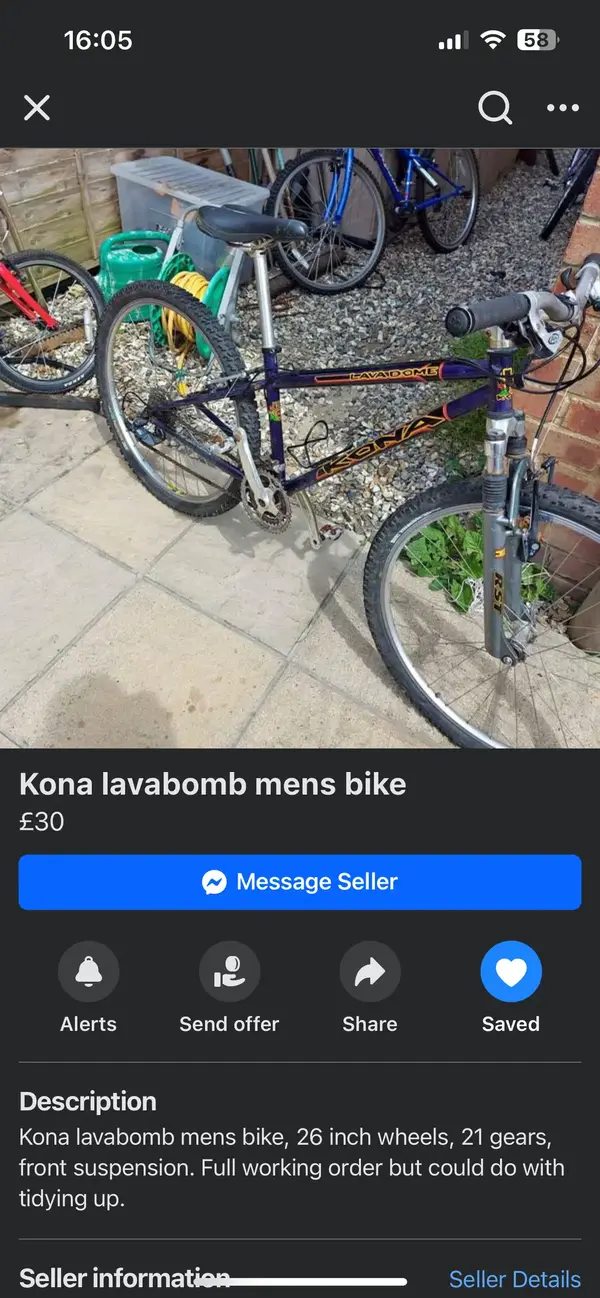Image resolution: width=600 pixels, height=1298 pixels.
Task: Send an offer to the seller
Action: pos(229,972)
